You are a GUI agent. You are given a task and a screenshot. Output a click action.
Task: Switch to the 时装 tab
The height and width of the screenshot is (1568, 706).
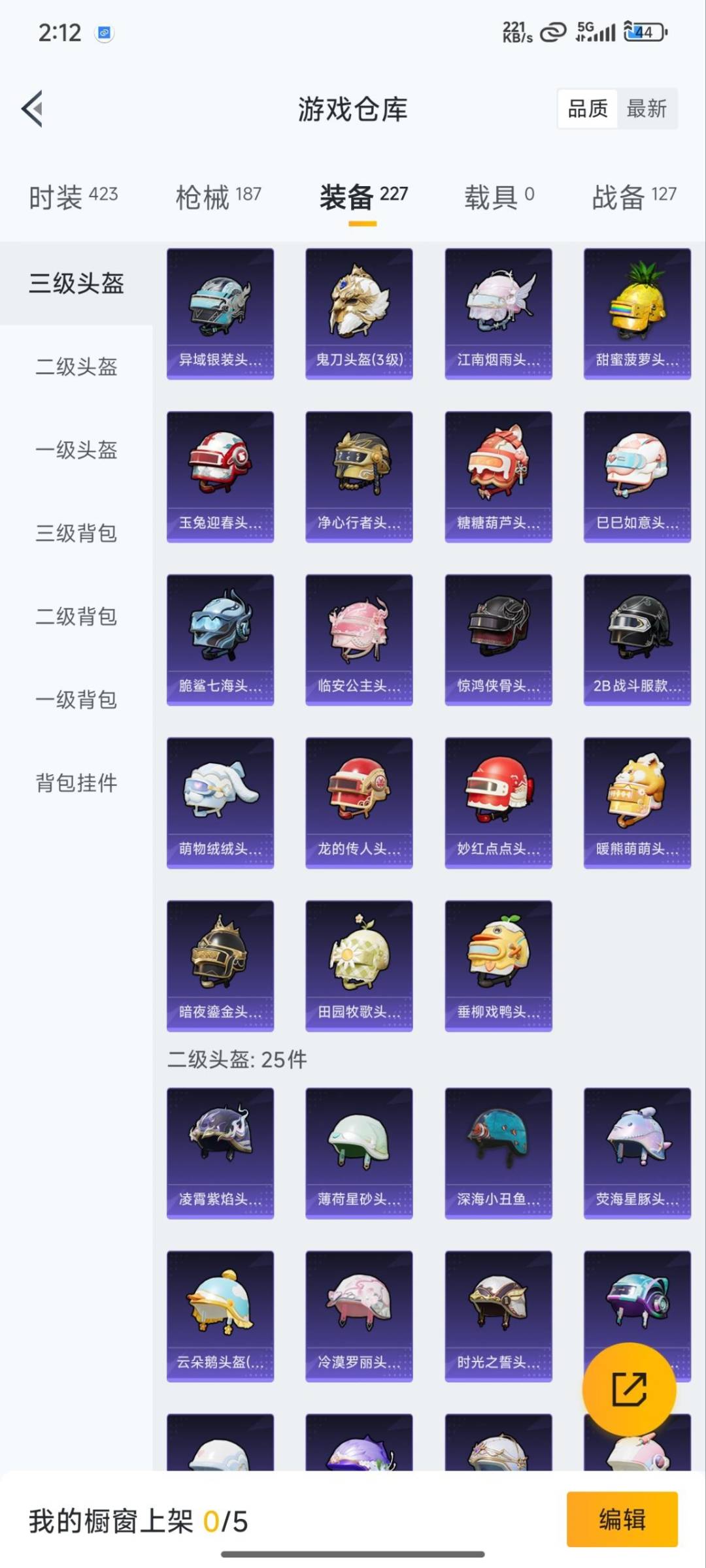73,196
